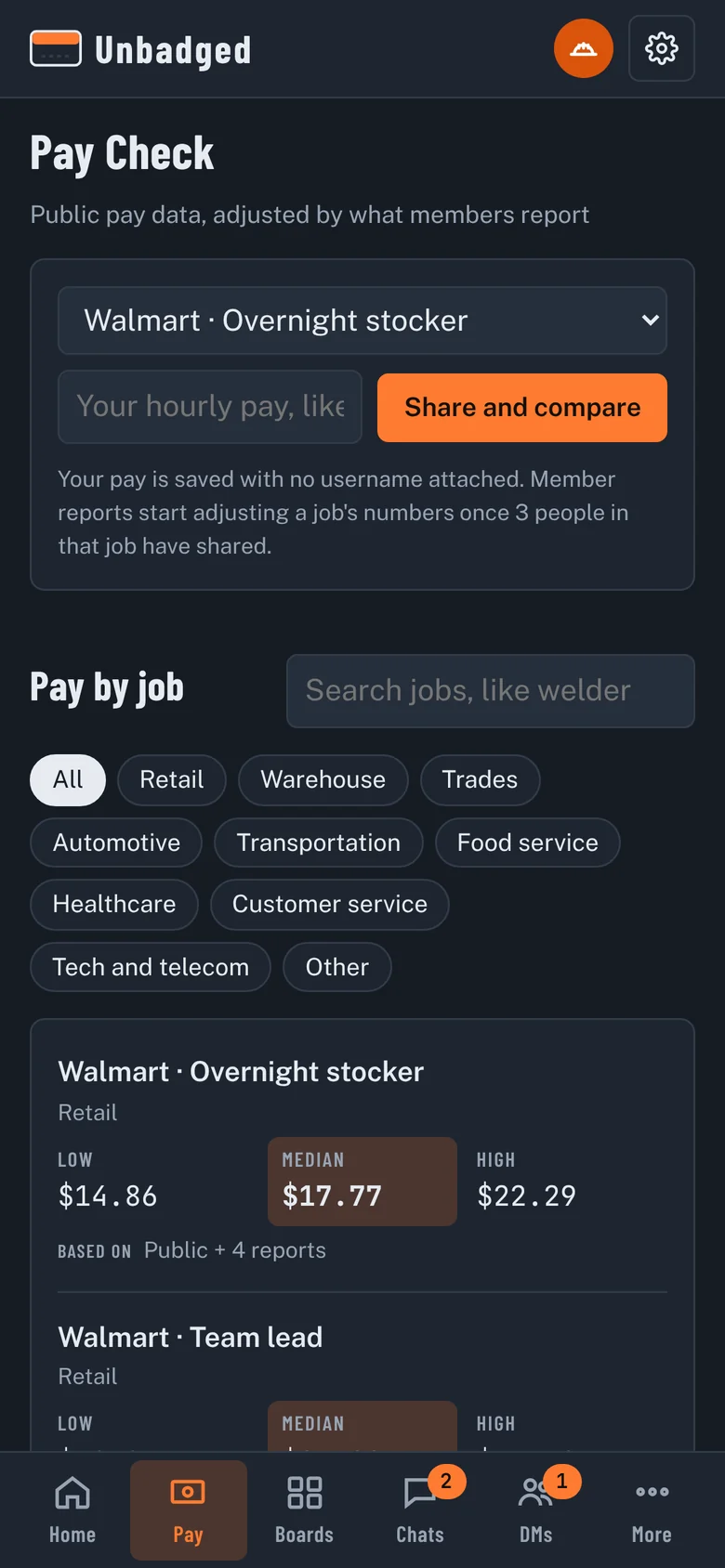
Task: Select the All filter chip
Action: [x=68, y=780]
